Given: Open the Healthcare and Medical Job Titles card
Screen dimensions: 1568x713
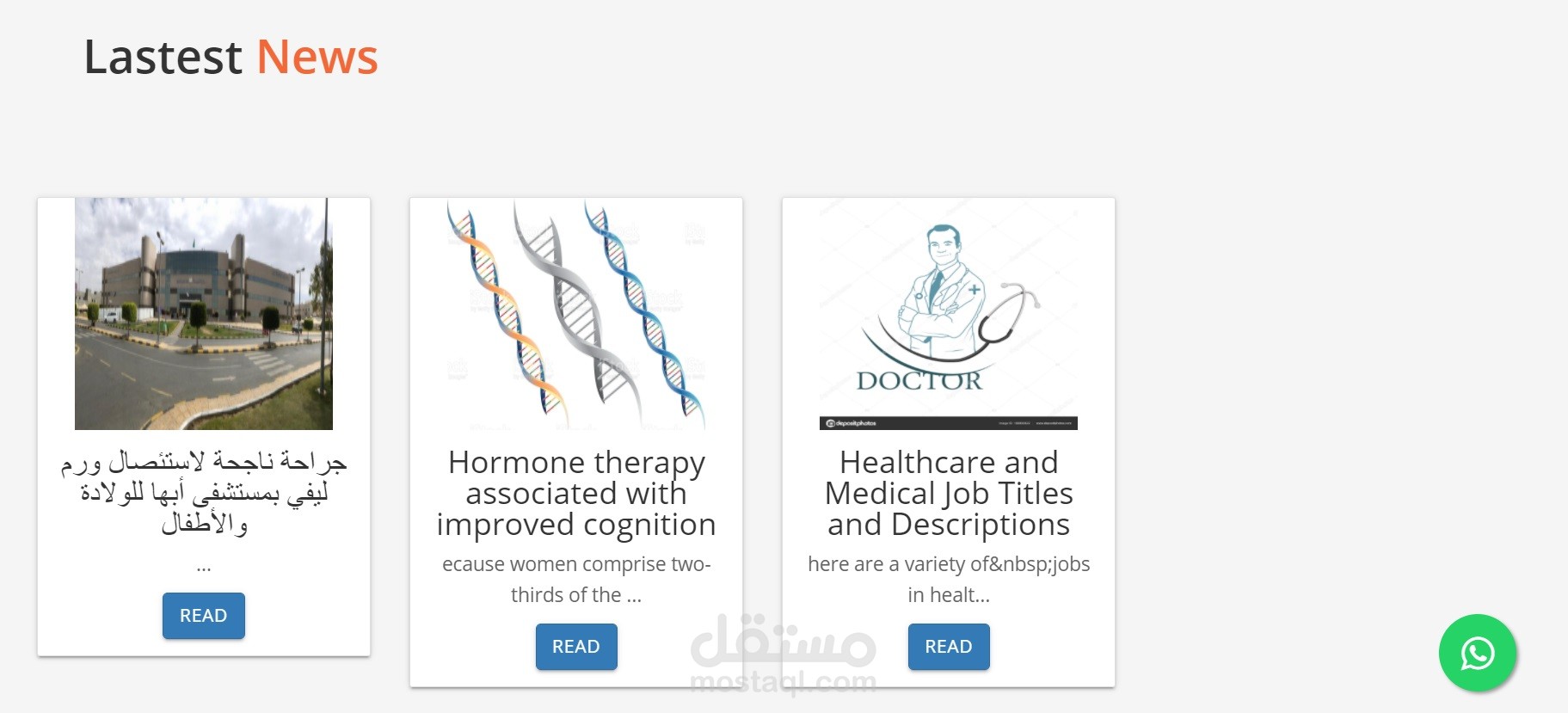Looking at the screenshot, I should [948, 315].
